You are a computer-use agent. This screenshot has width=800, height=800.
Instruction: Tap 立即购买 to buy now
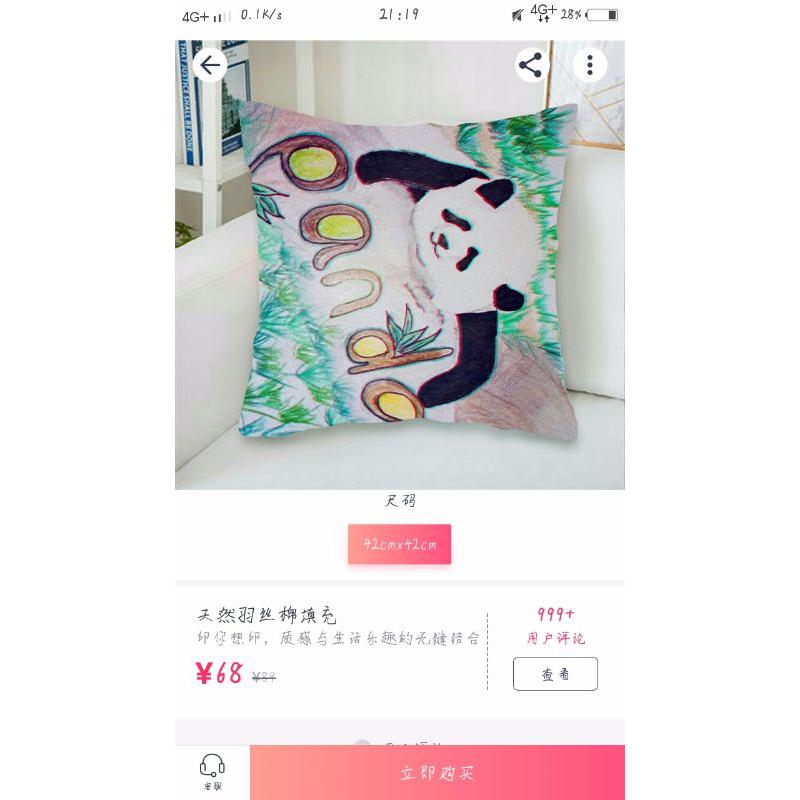tap(437, 773)
